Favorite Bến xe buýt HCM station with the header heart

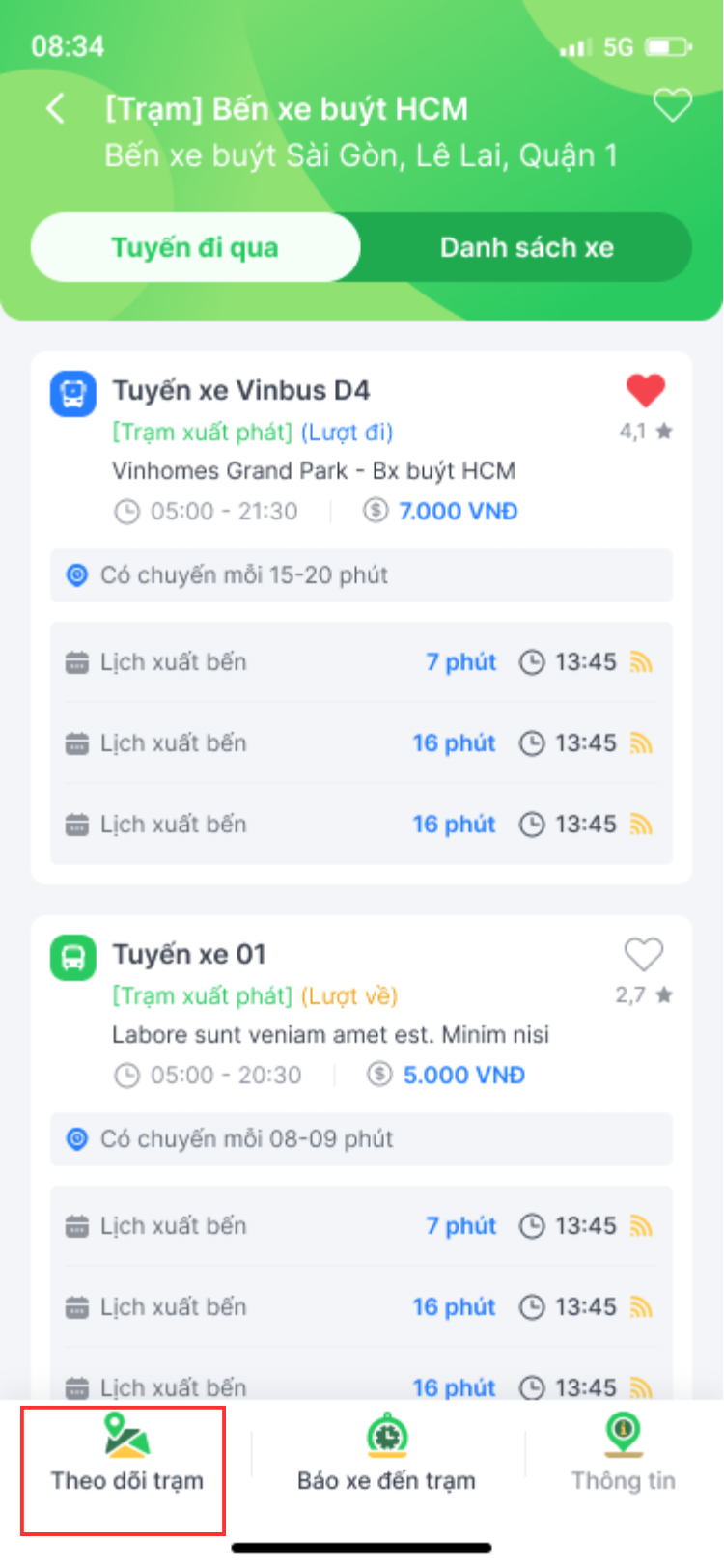(x=673, y=105)
